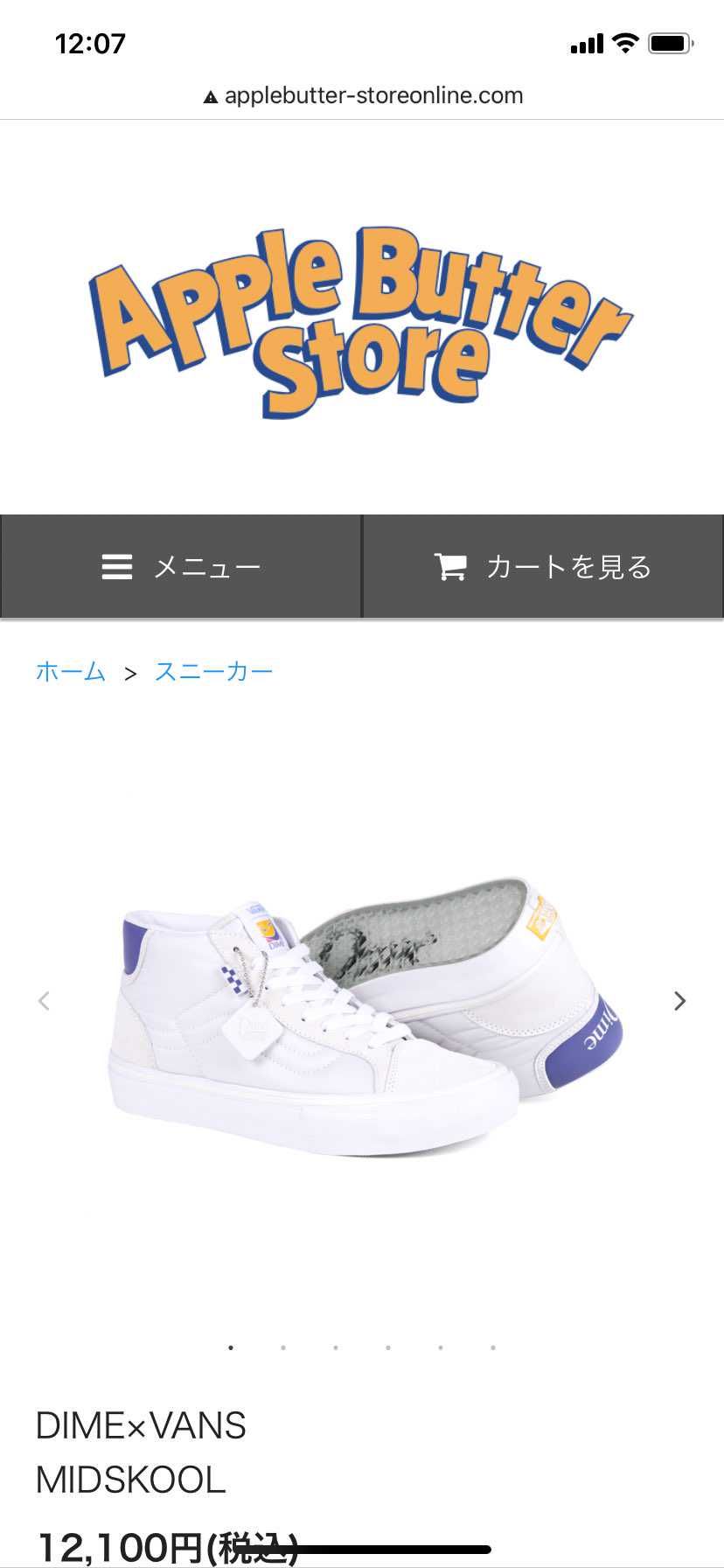Tap the cellular signal bars icon
The image size is (724, 1568).
(587, 43)
